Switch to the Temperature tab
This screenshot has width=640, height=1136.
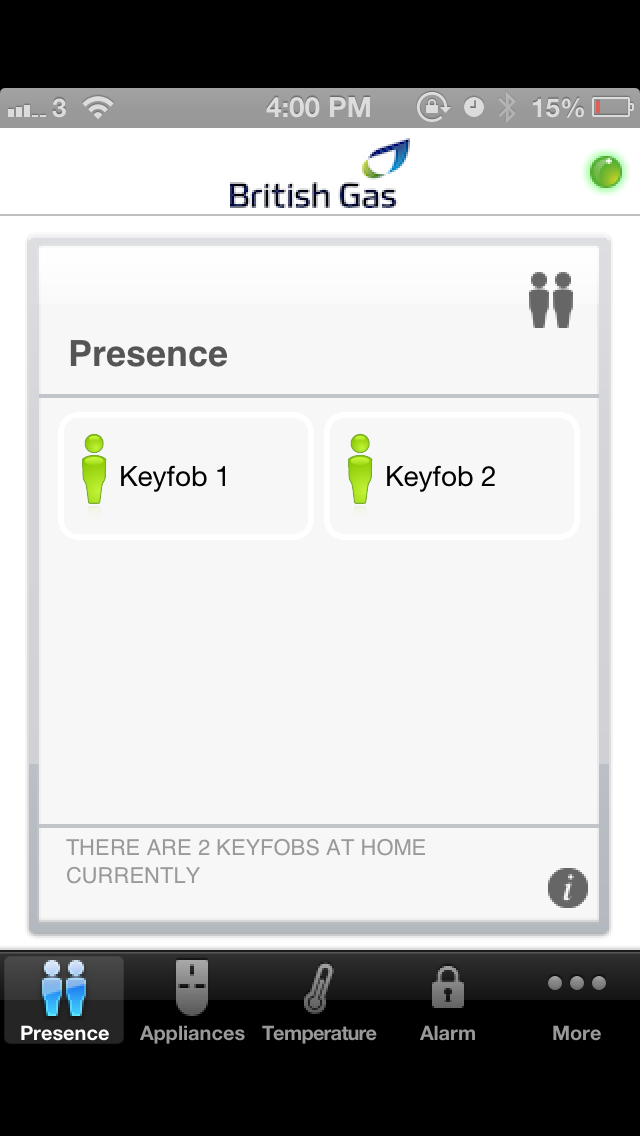[319, 1001]
